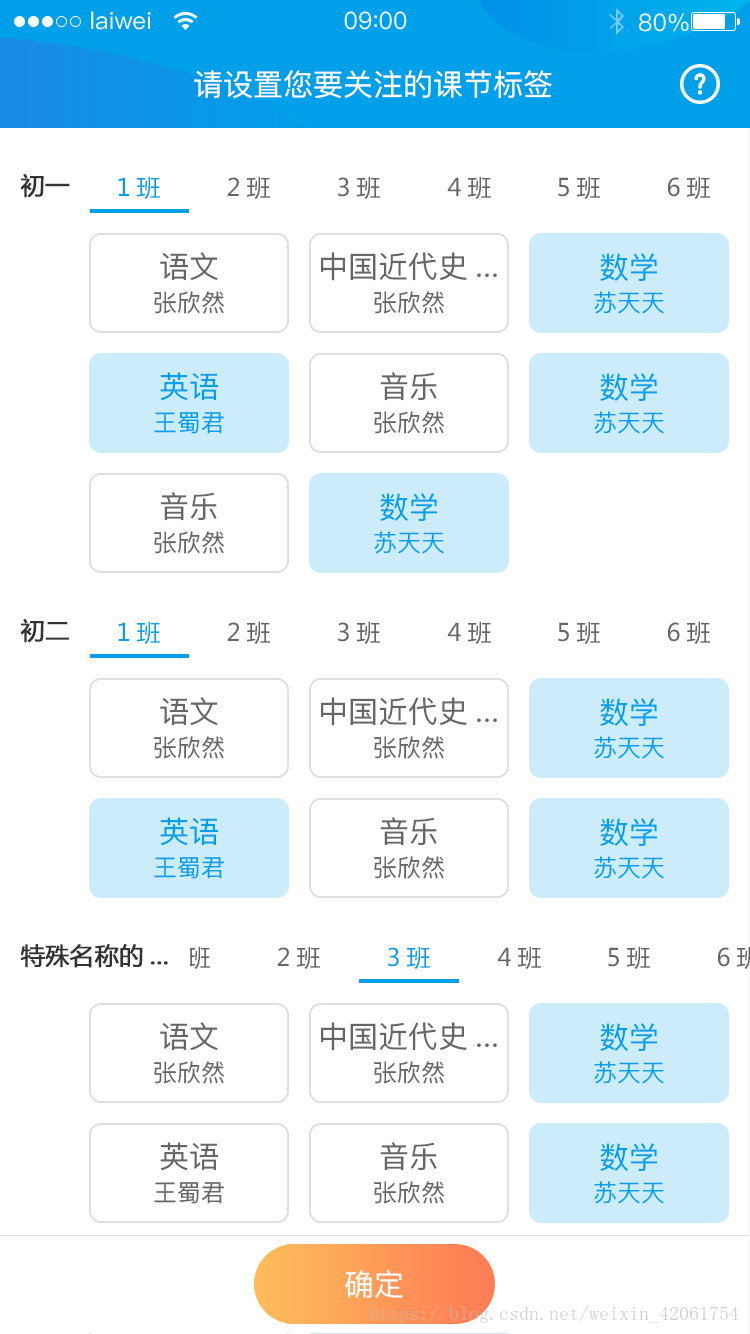Select the 4班 tab in 初一

[x=469, y=188]
